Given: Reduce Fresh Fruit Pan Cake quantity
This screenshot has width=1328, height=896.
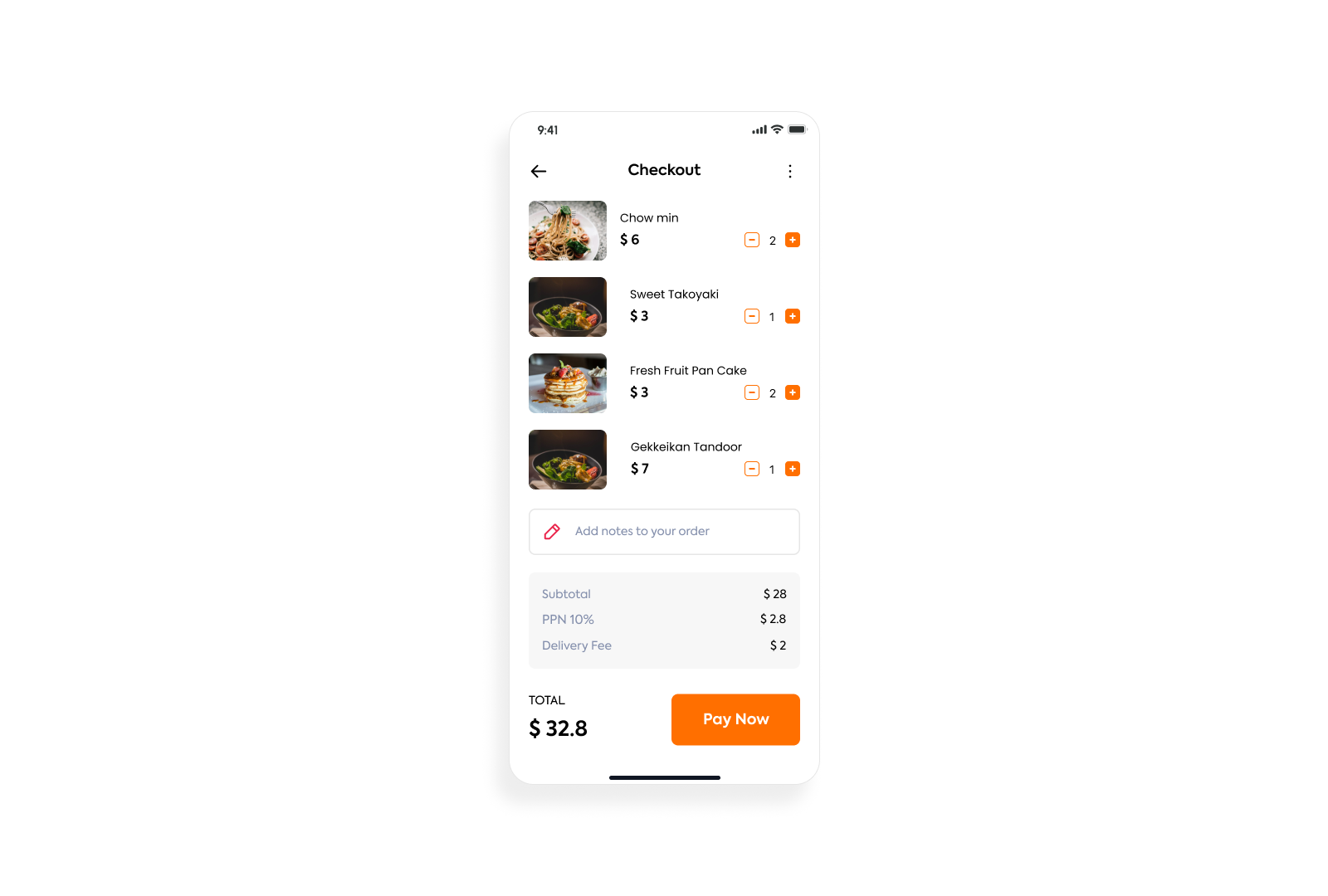Looking at the screenshot, I should [752, 392].
